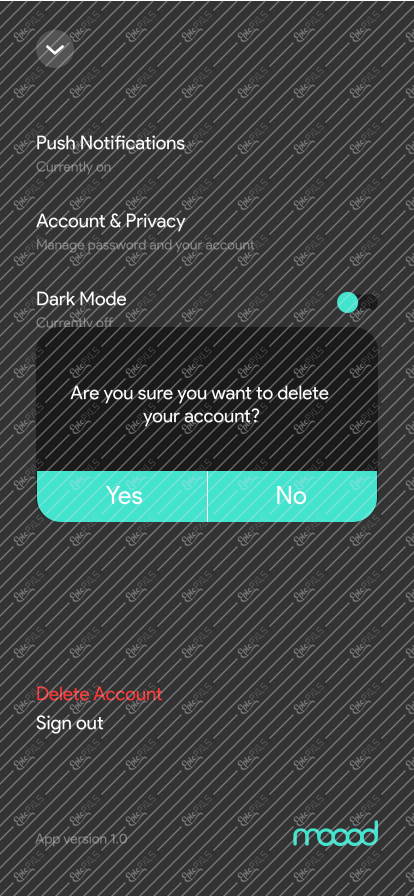Open Account & Privacy
The height and width of the screenshot is (896, 414).
tap(145, 231)
